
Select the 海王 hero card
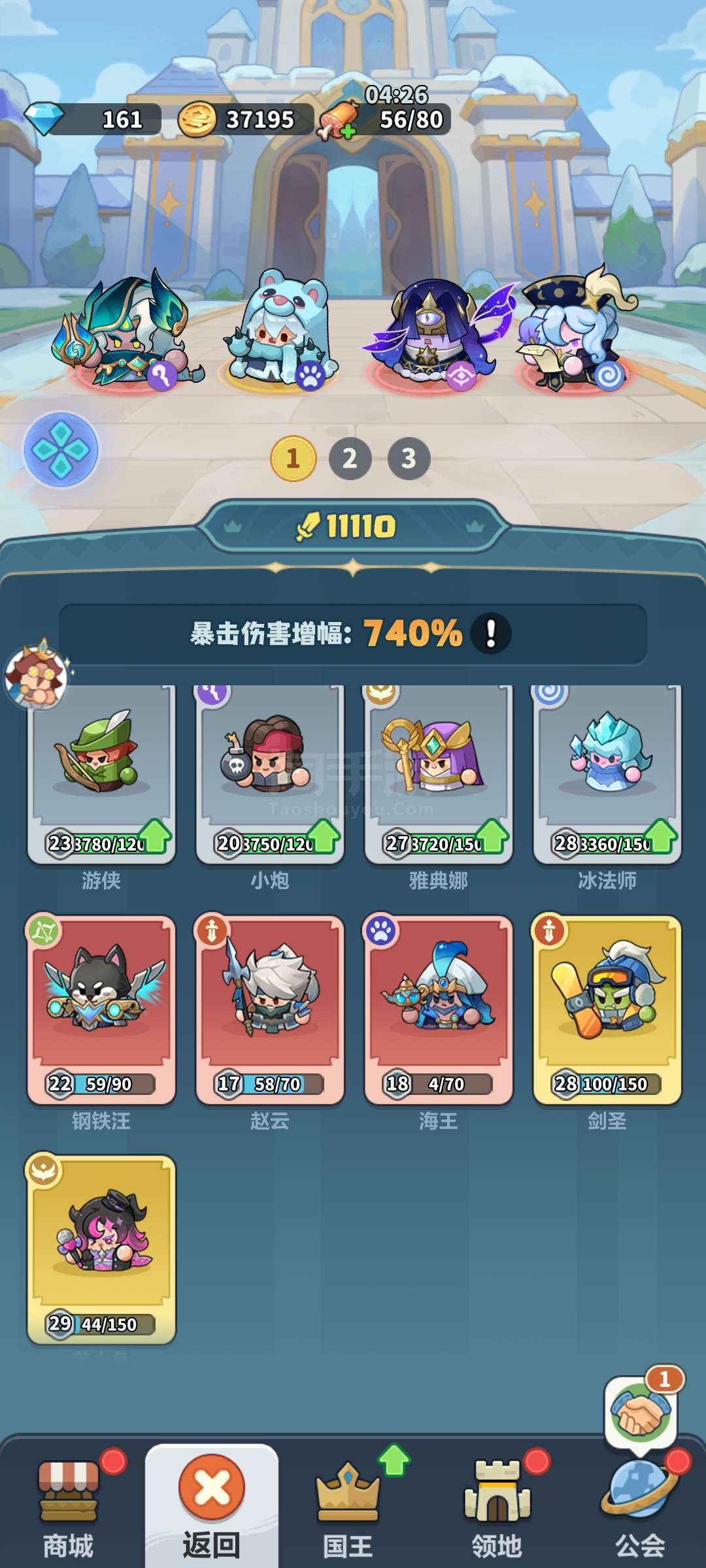click(439, 1010)
